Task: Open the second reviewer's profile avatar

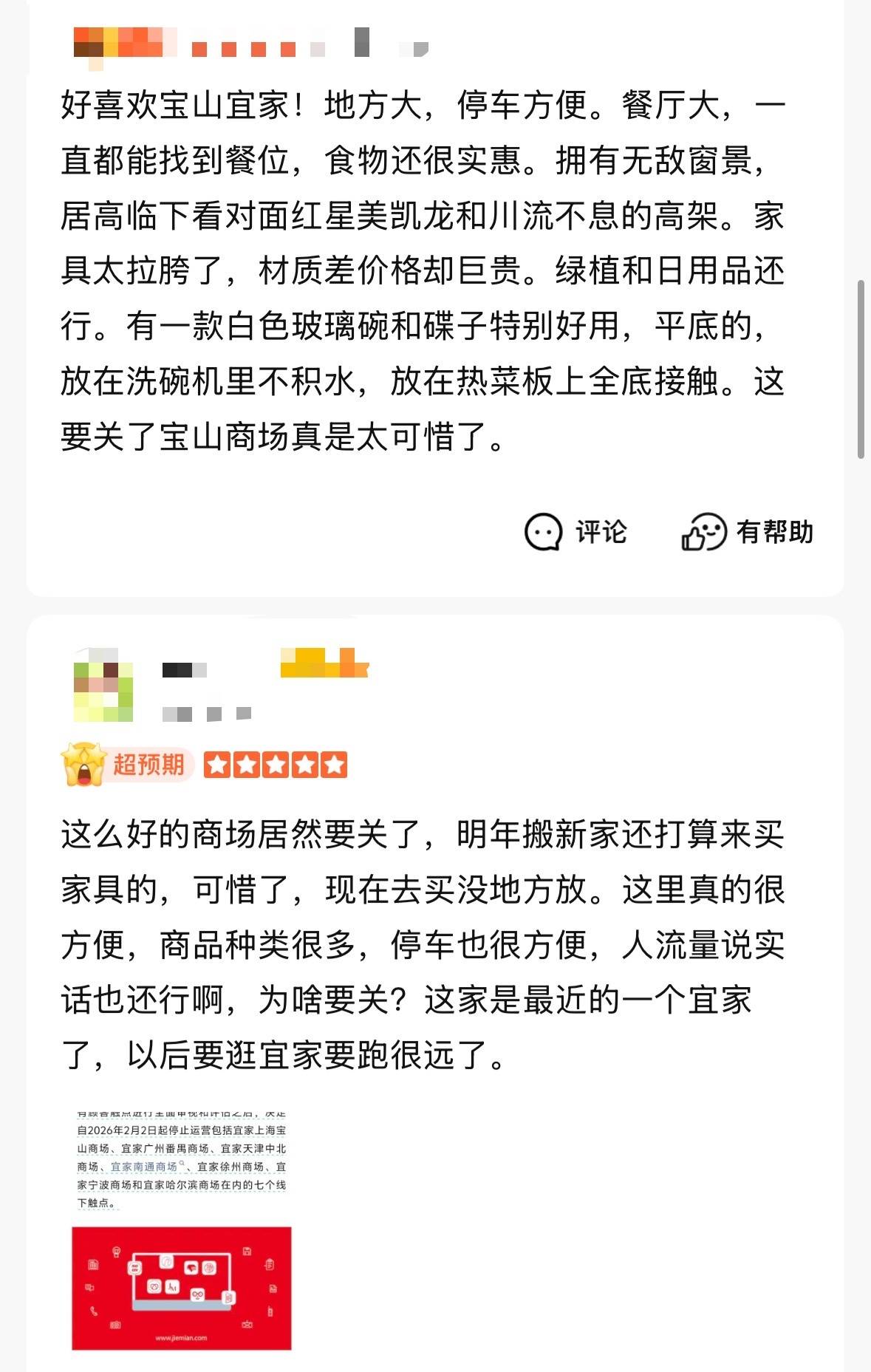Action: pos(103,685)
